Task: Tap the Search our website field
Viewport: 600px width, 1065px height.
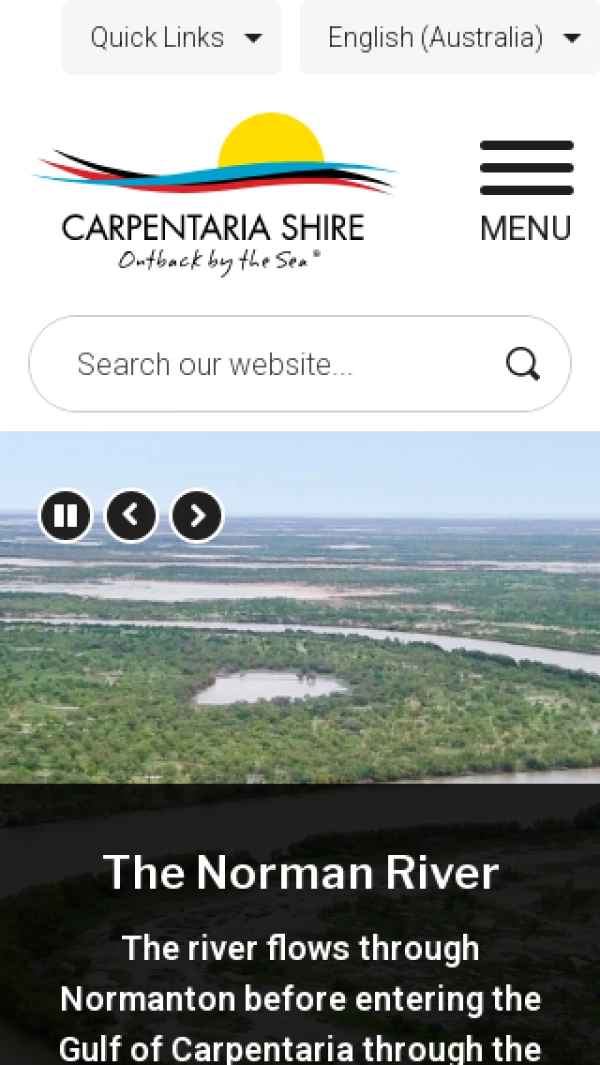Action: (x=270, y=364)
